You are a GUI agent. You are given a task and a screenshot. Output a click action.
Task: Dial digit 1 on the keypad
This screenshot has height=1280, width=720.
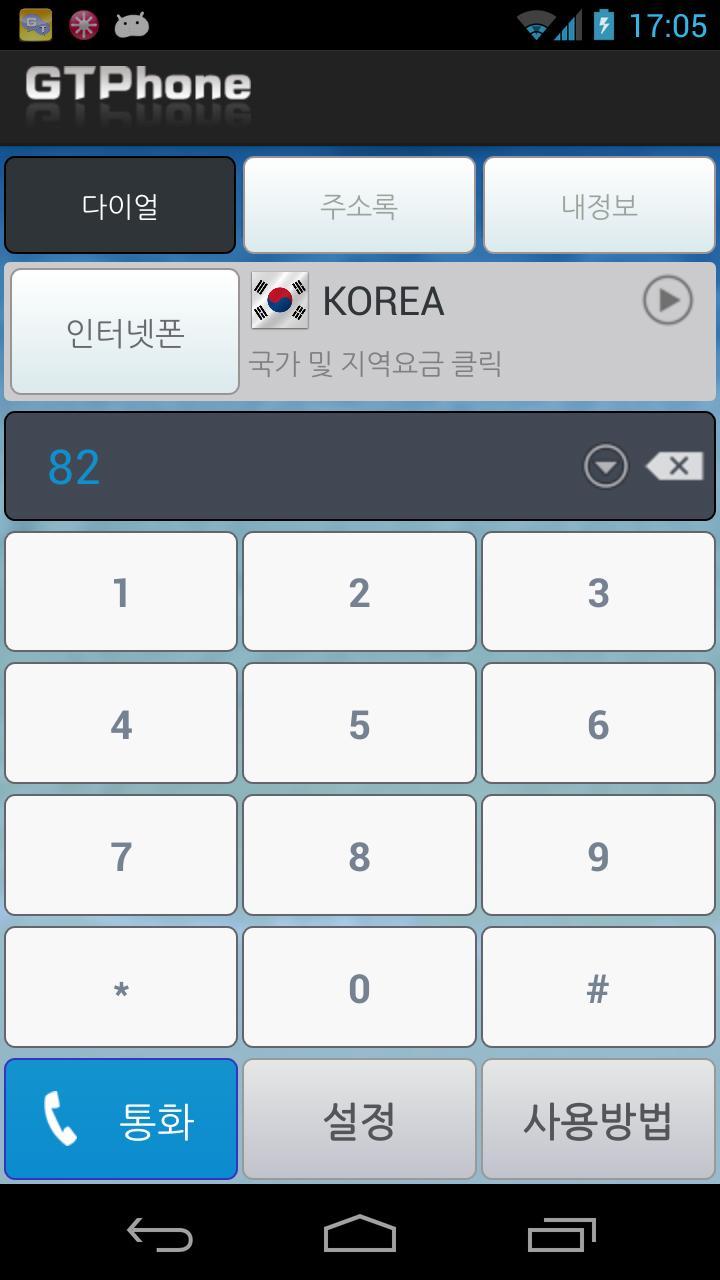point(121,592)
